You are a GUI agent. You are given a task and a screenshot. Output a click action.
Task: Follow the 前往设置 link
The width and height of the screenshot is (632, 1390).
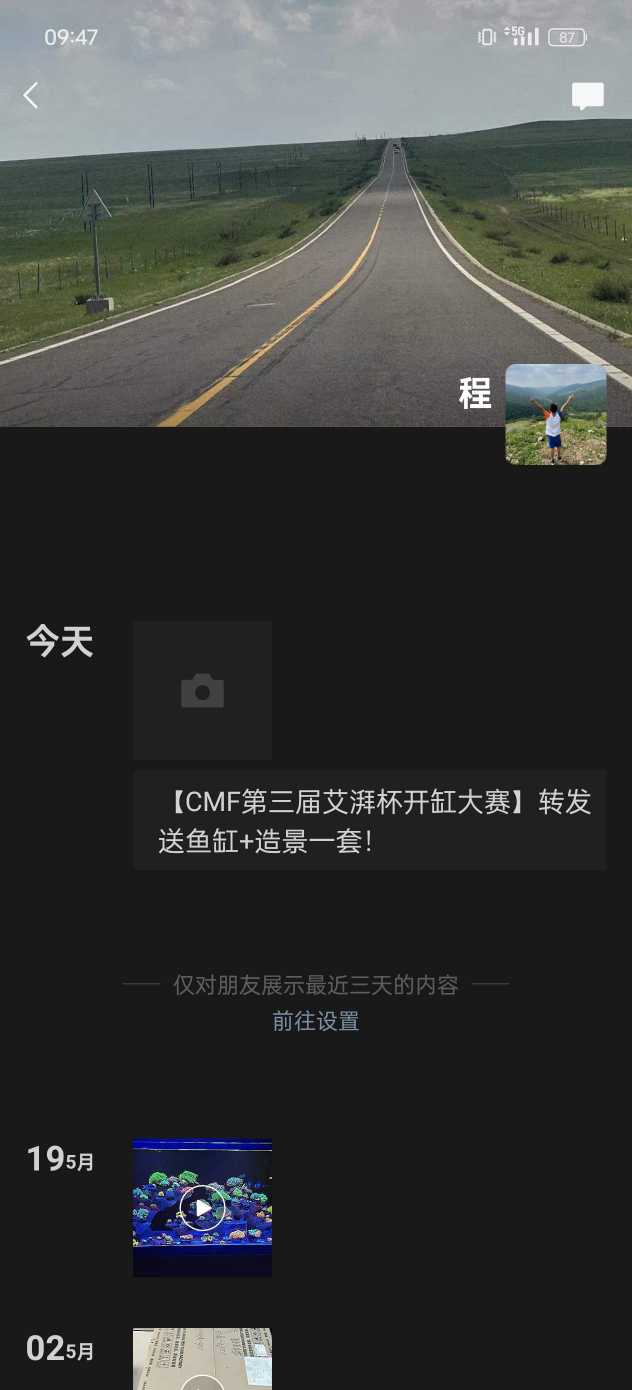(x=315, y=1021)
